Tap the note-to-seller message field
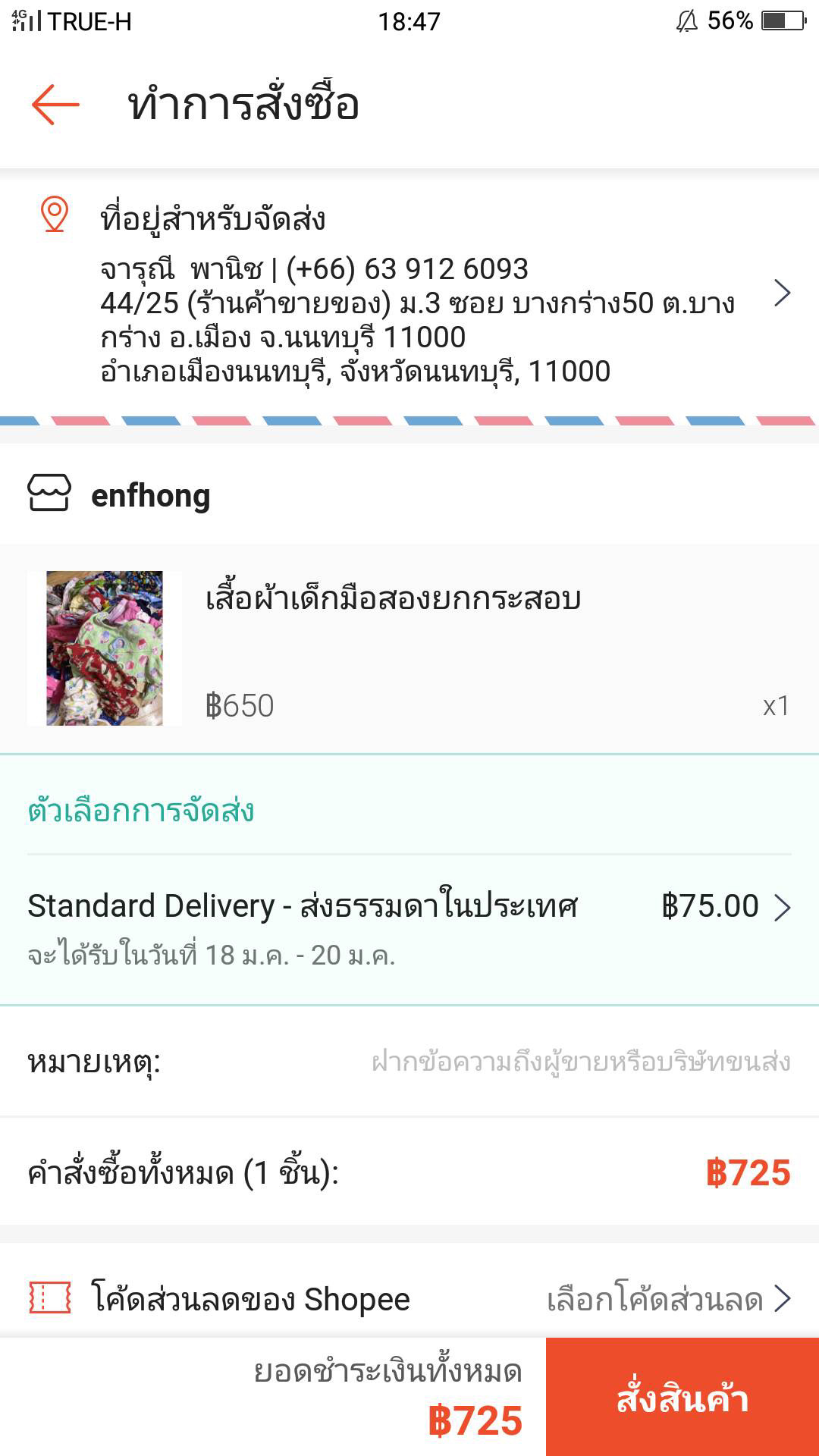The height and width of the screenshot is (1456, 819). [580, 1062]
